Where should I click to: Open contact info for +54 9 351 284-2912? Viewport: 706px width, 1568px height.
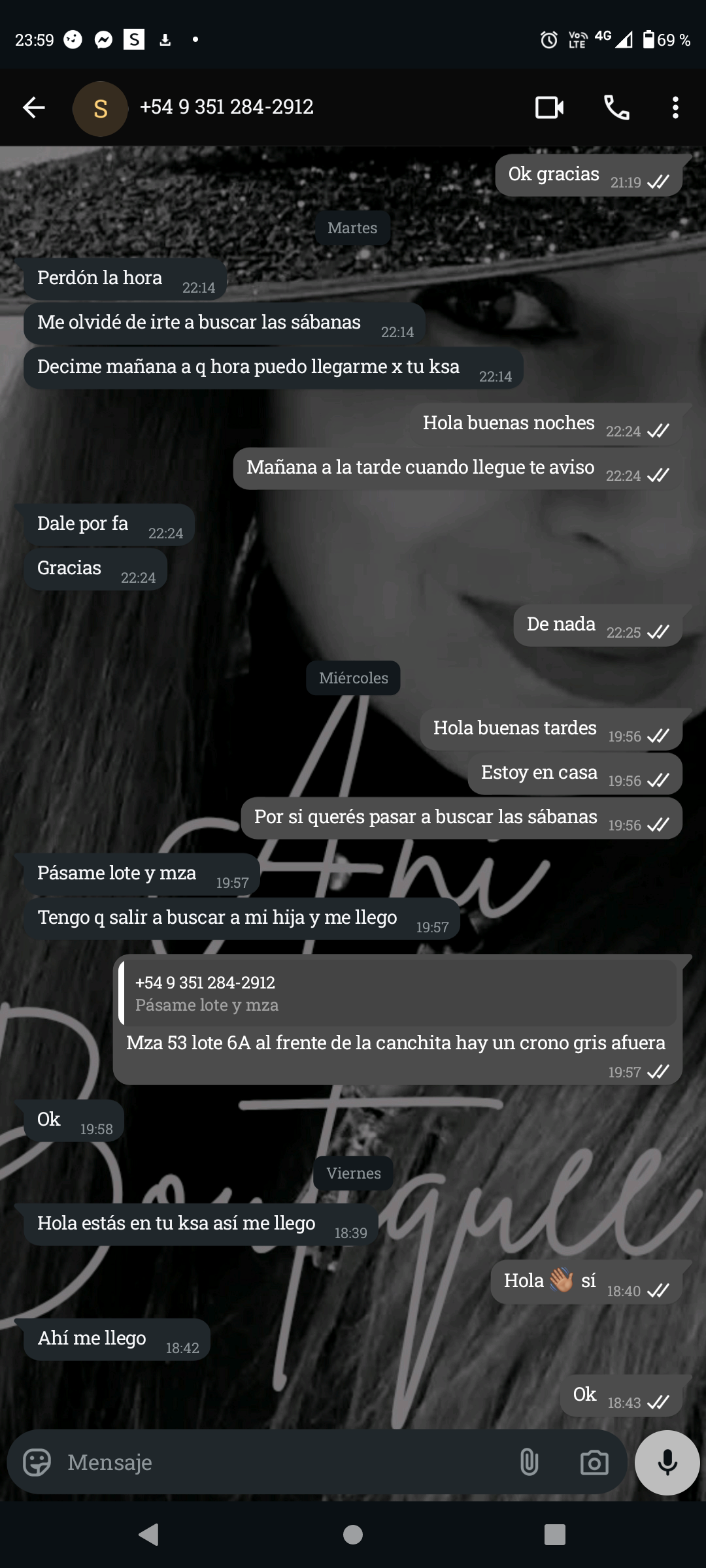[226, 107]
